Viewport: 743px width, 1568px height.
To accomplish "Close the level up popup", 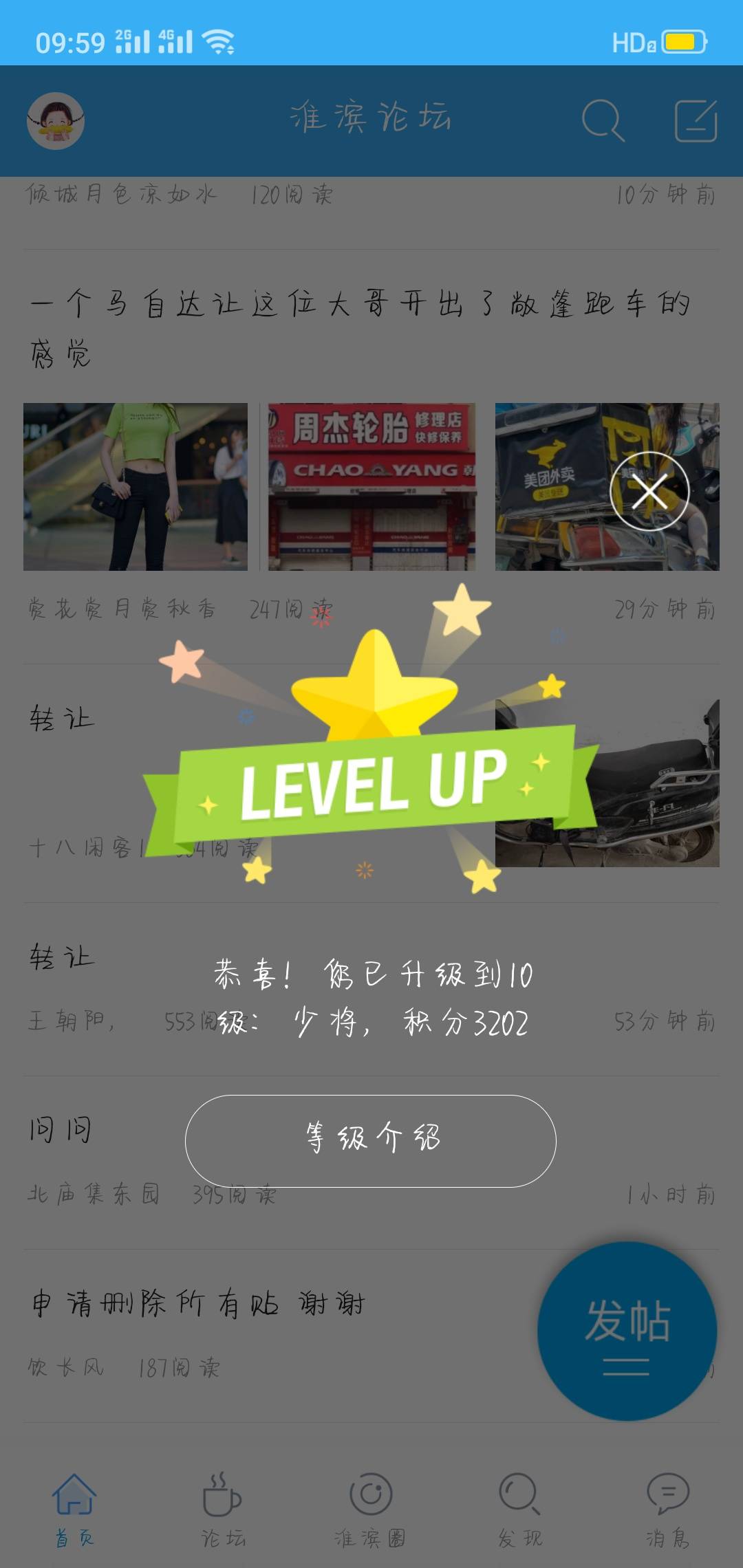I will [649, 491].
